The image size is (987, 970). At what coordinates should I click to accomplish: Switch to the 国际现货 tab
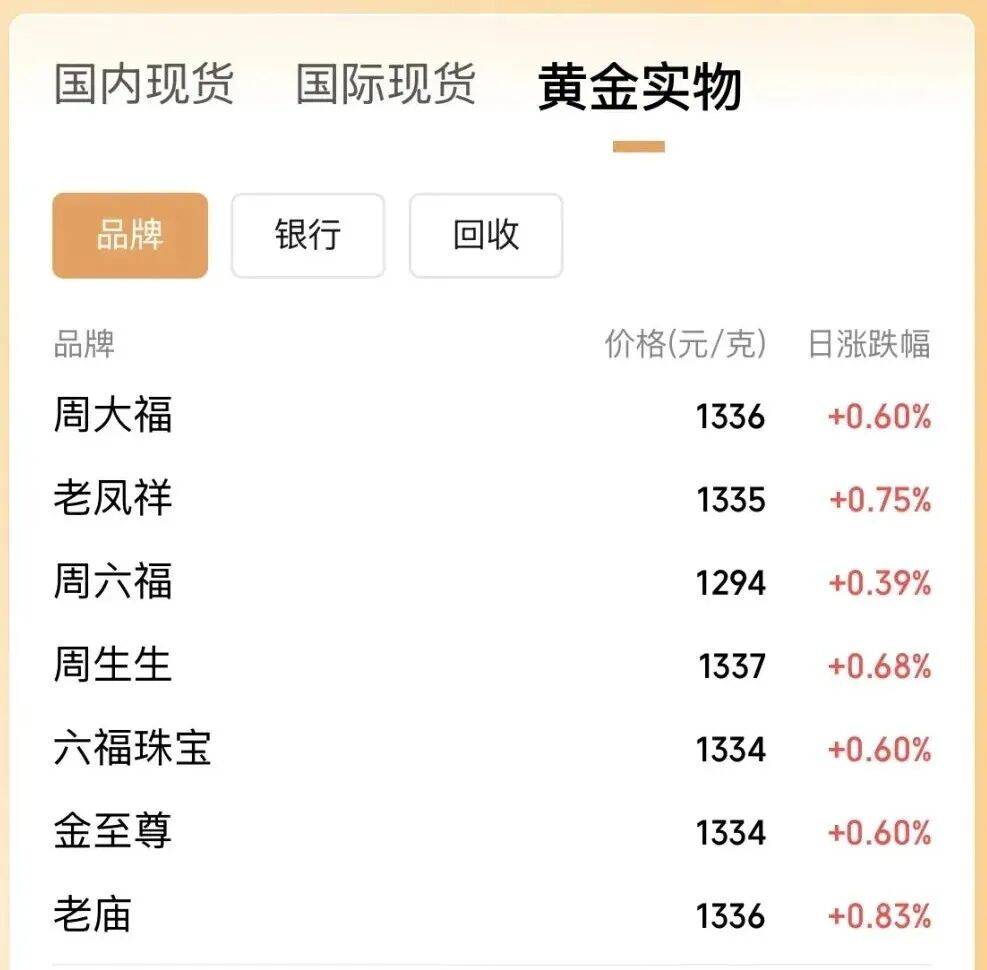pos(385,85)
